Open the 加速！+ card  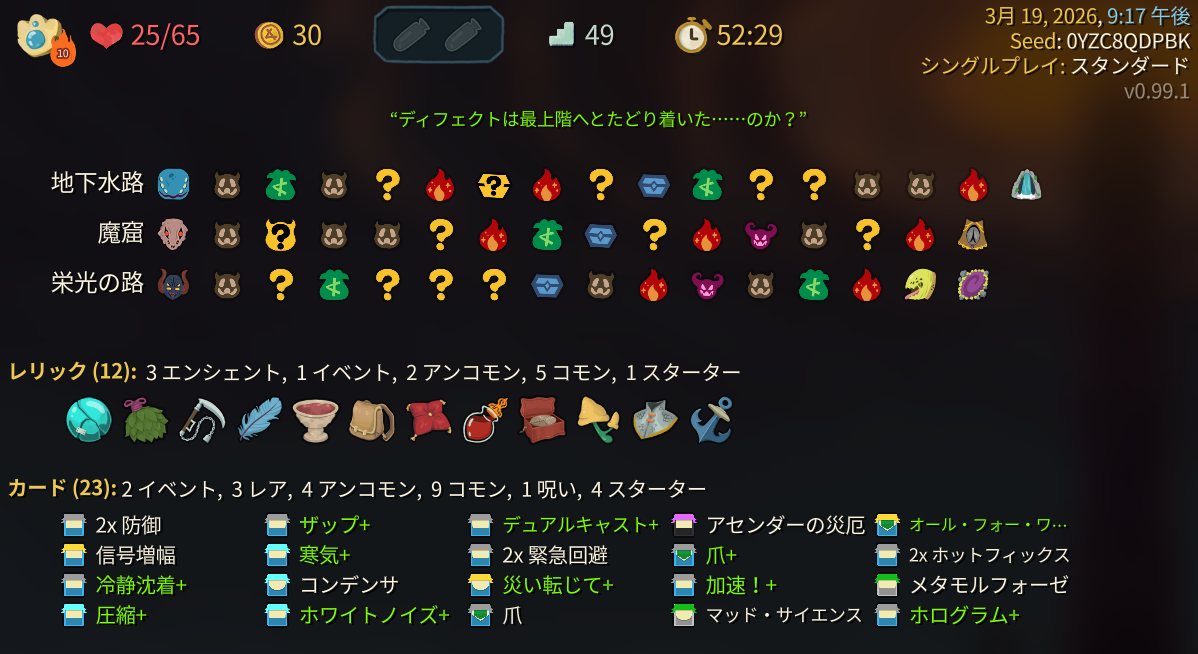(740, 585)
